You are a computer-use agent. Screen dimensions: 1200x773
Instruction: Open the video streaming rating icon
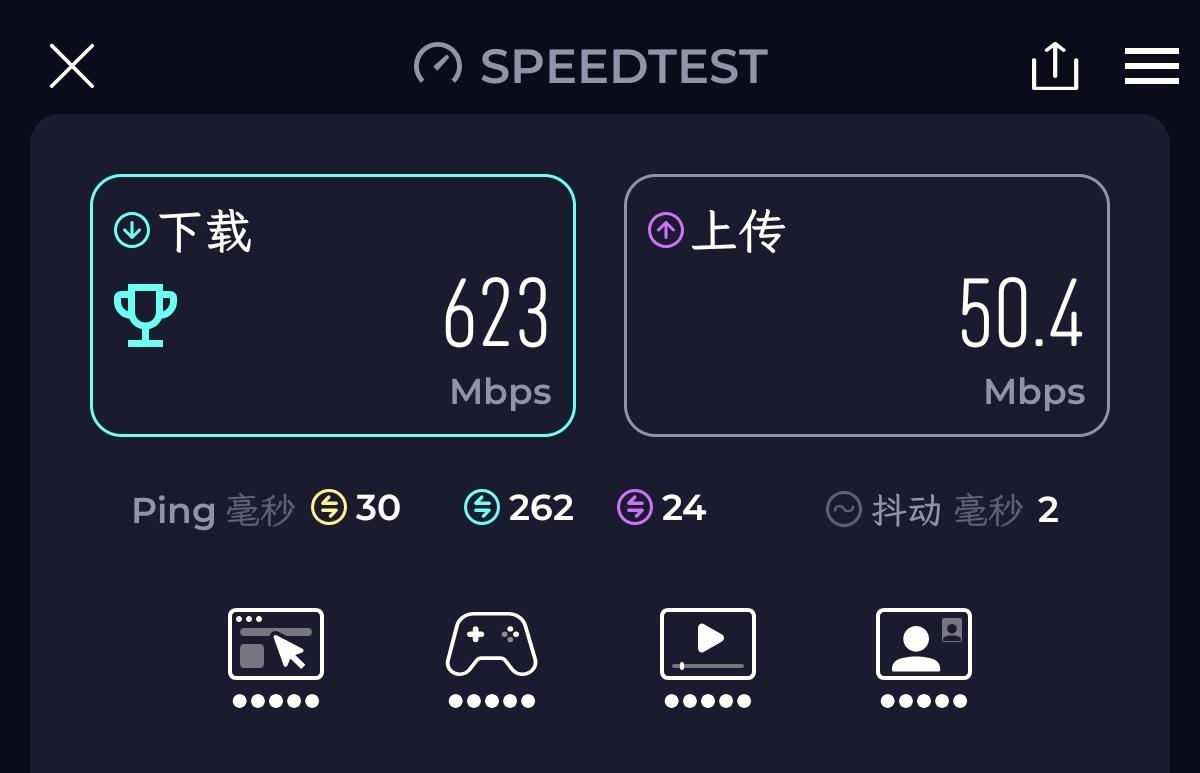pos(708,644)
